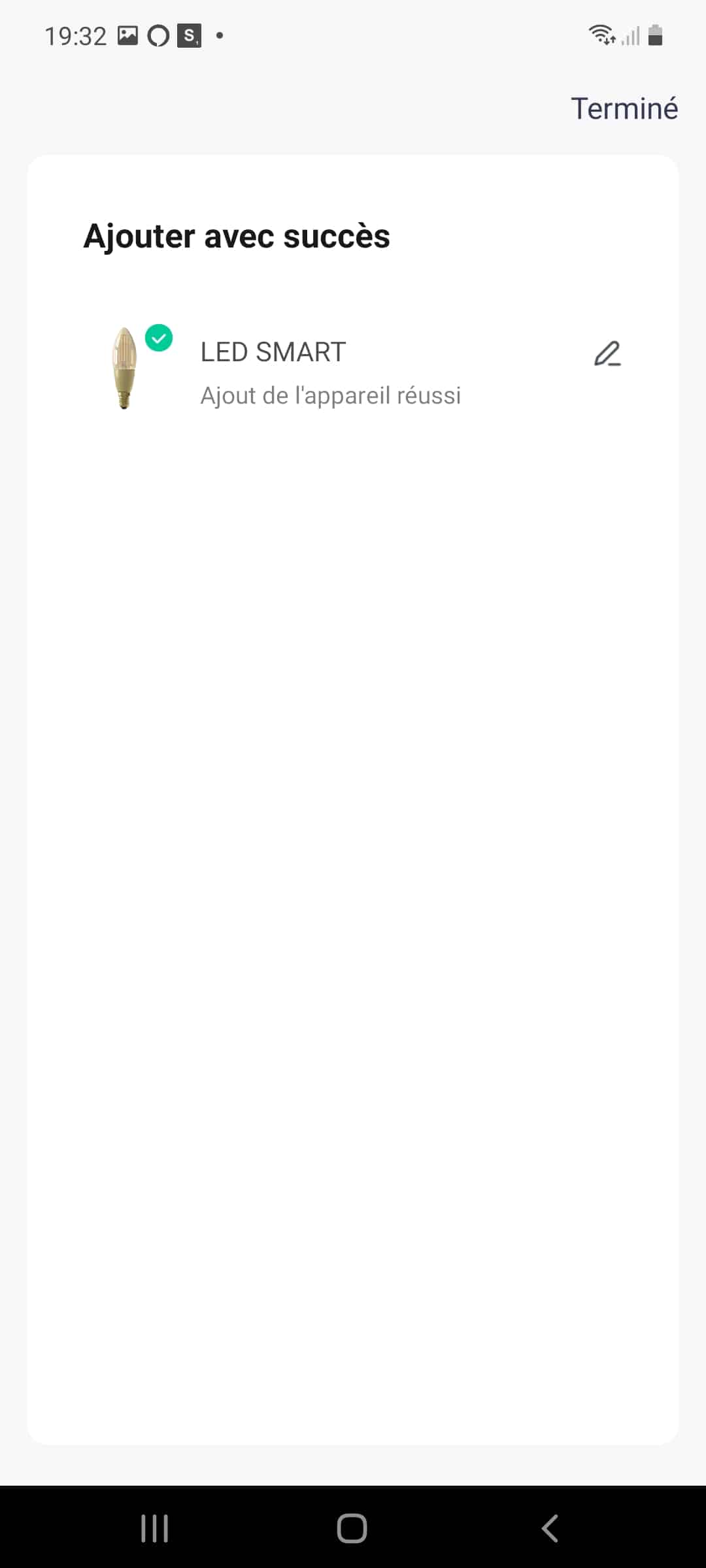Viewport: 706px width, 1568px height.
Task: Go back using the system back button
Action: coord(550,1528)
